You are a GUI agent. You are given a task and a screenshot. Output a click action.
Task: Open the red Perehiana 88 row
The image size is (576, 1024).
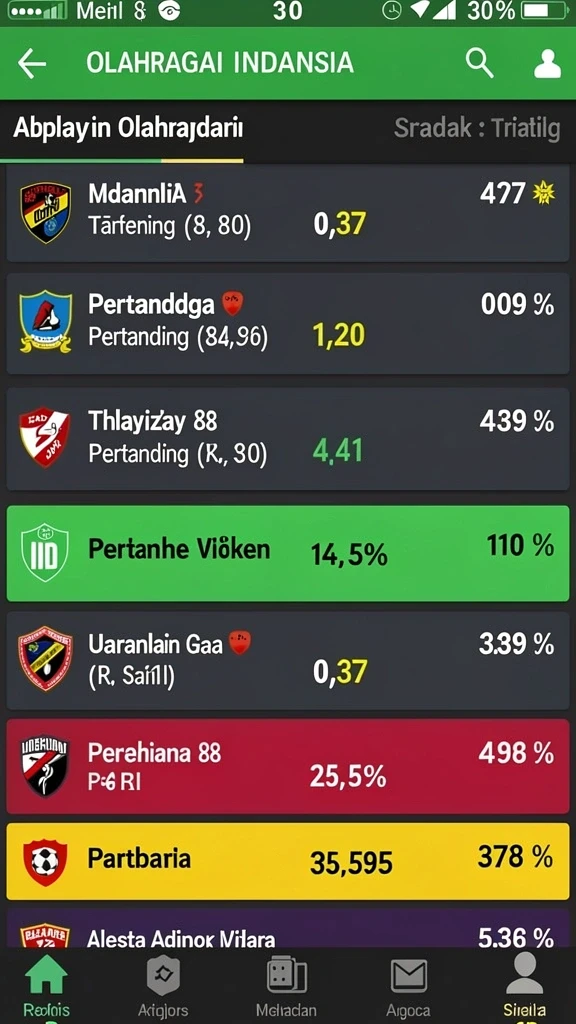(x=288, y=767)
